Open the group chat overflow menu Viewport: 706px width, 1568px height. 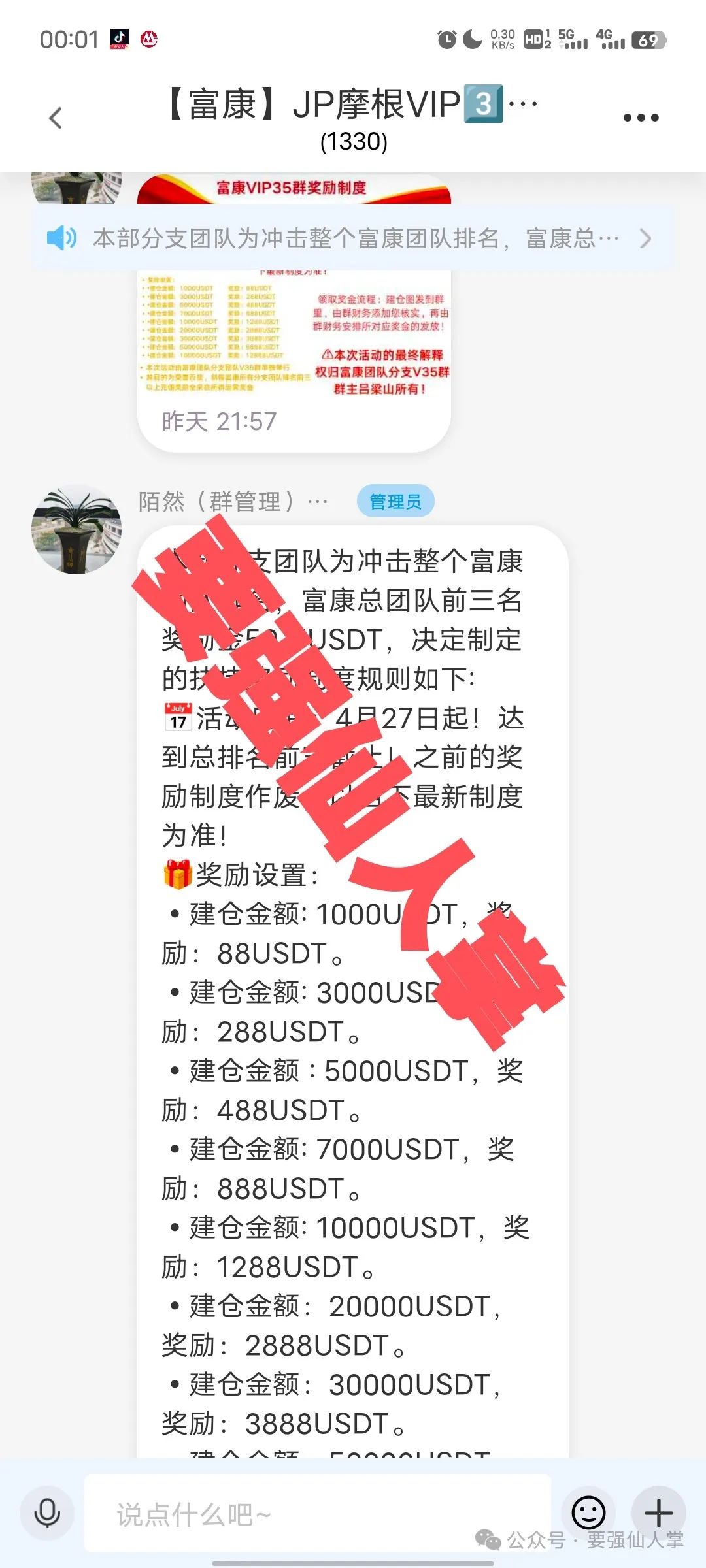tap(641, 118)
